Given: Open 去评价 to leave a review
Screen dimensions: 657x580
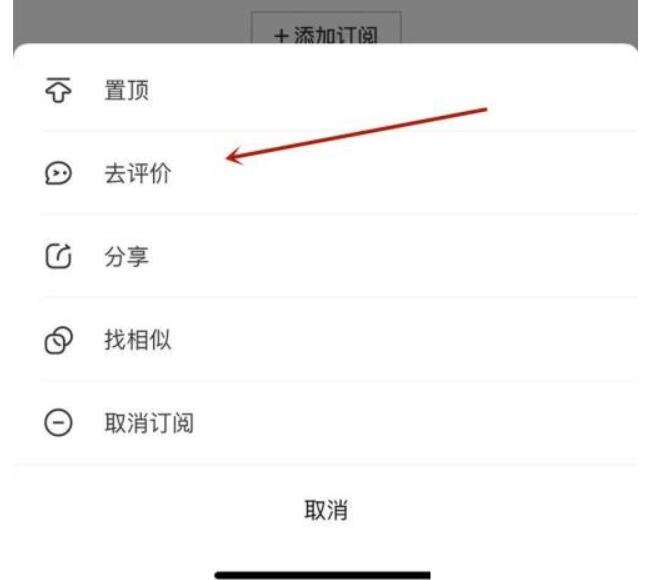Looking at the screenshot, I should click(x=138, y=174).
